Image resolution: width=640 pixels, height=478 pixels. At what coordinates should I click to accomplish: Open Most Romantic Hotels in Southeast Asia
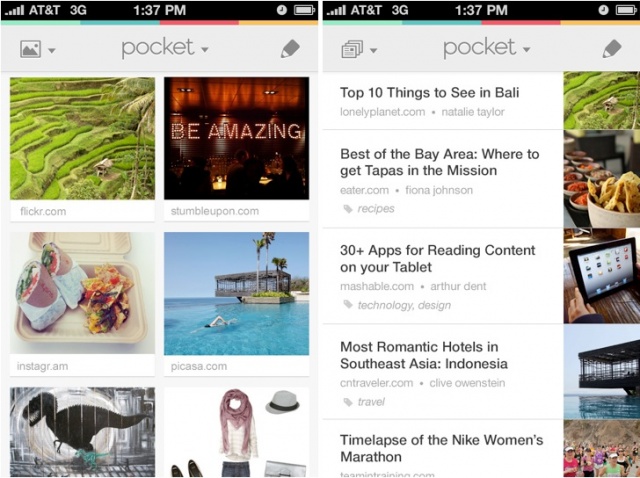(440, 364)
